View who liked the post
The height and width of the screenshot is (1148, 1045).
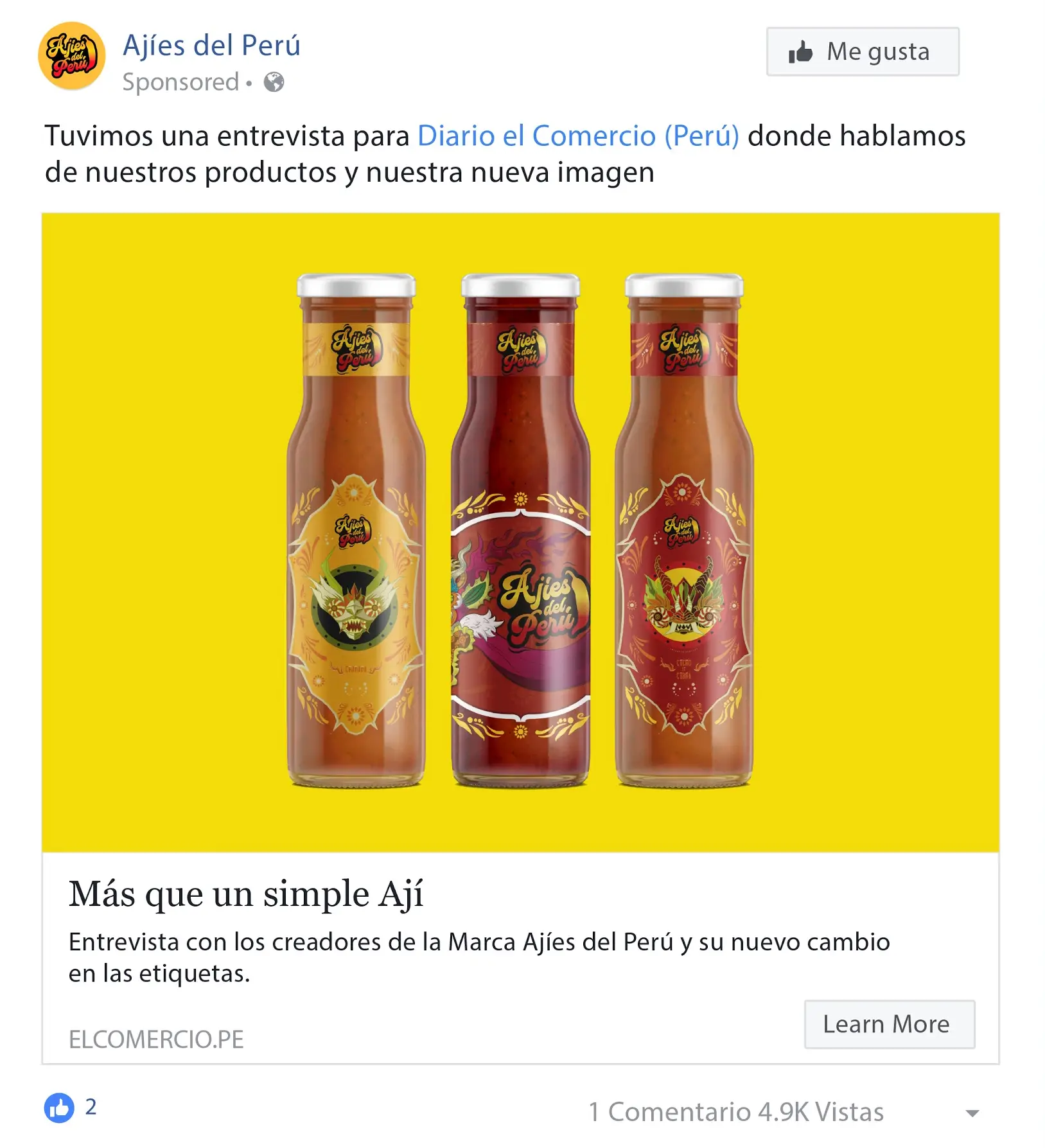[x=71, y=1108]
